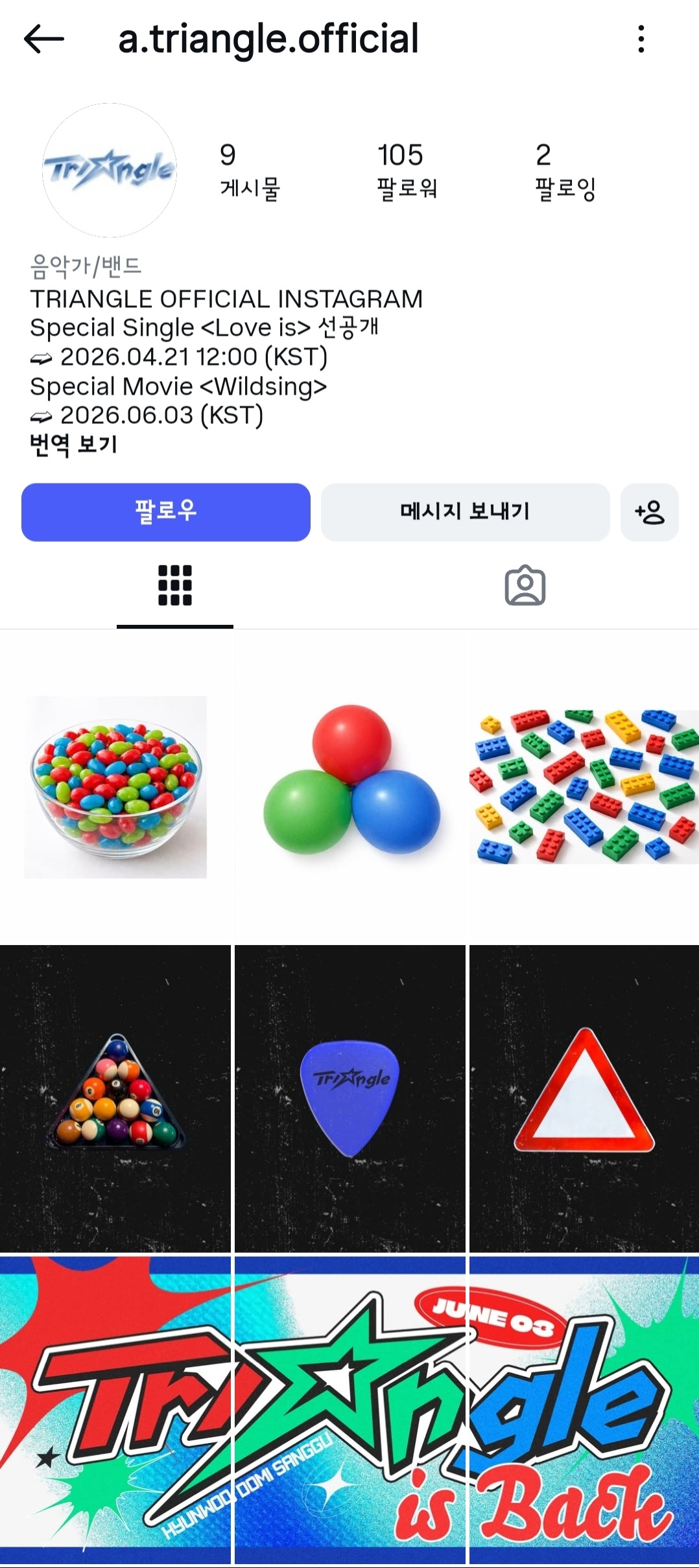Screen dimensions: 699x1568
Task: Tap 메시지 보내기 to send message
Action: [465, 512]
